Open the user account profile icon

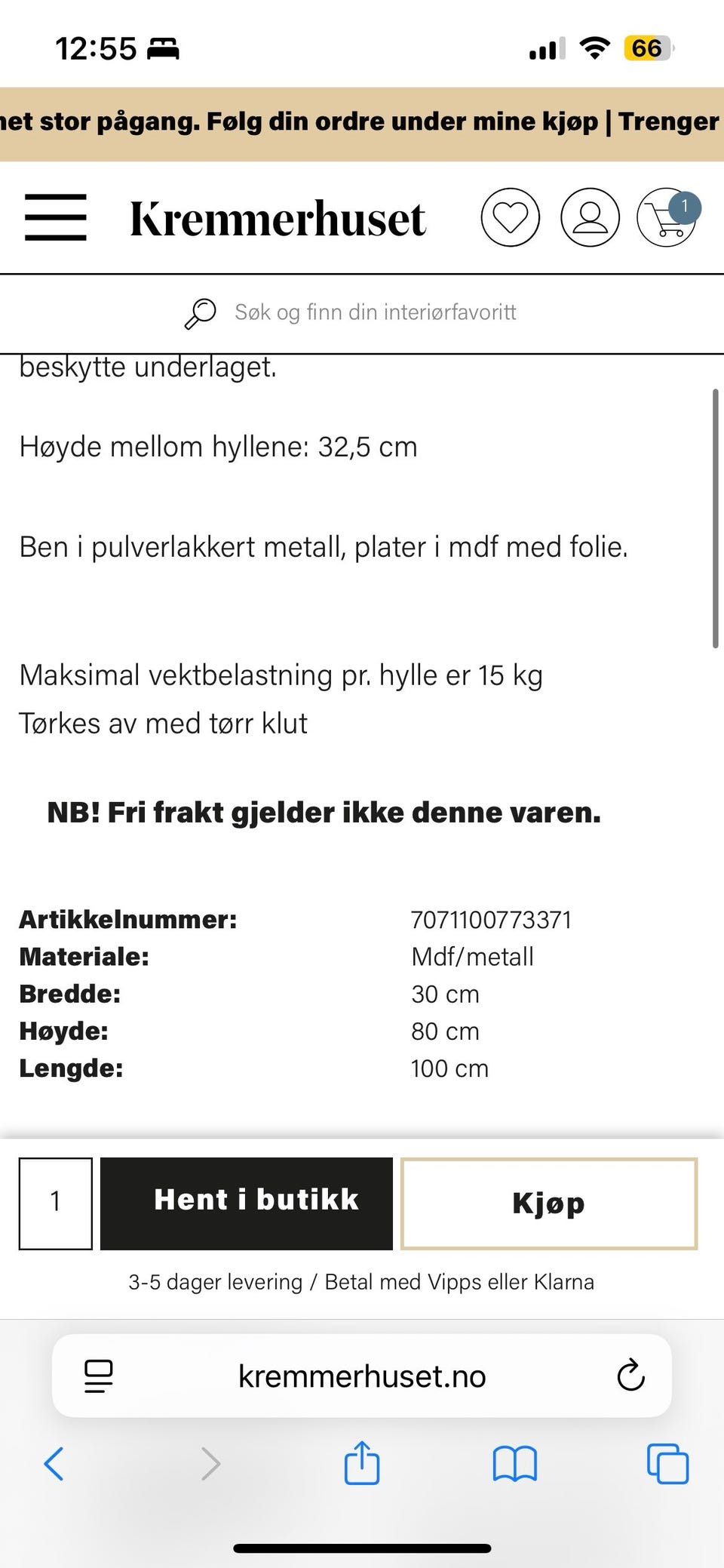(591, 217)
